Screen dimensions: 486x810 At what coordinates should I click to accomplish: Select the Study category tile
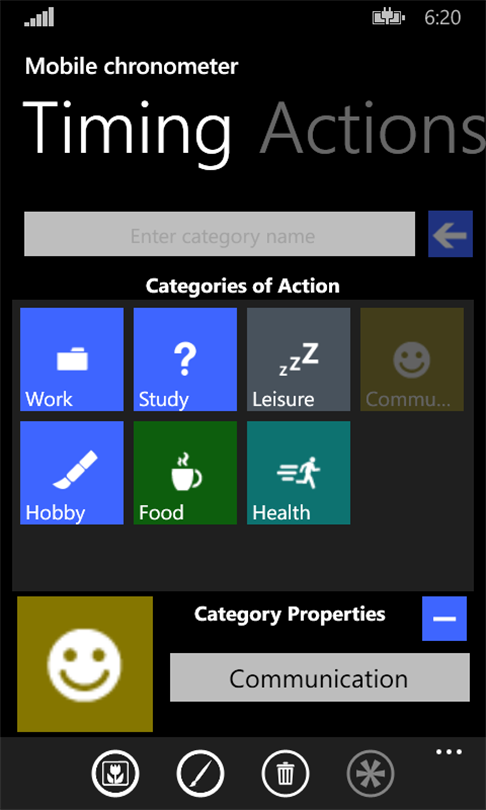pos(185,360)
